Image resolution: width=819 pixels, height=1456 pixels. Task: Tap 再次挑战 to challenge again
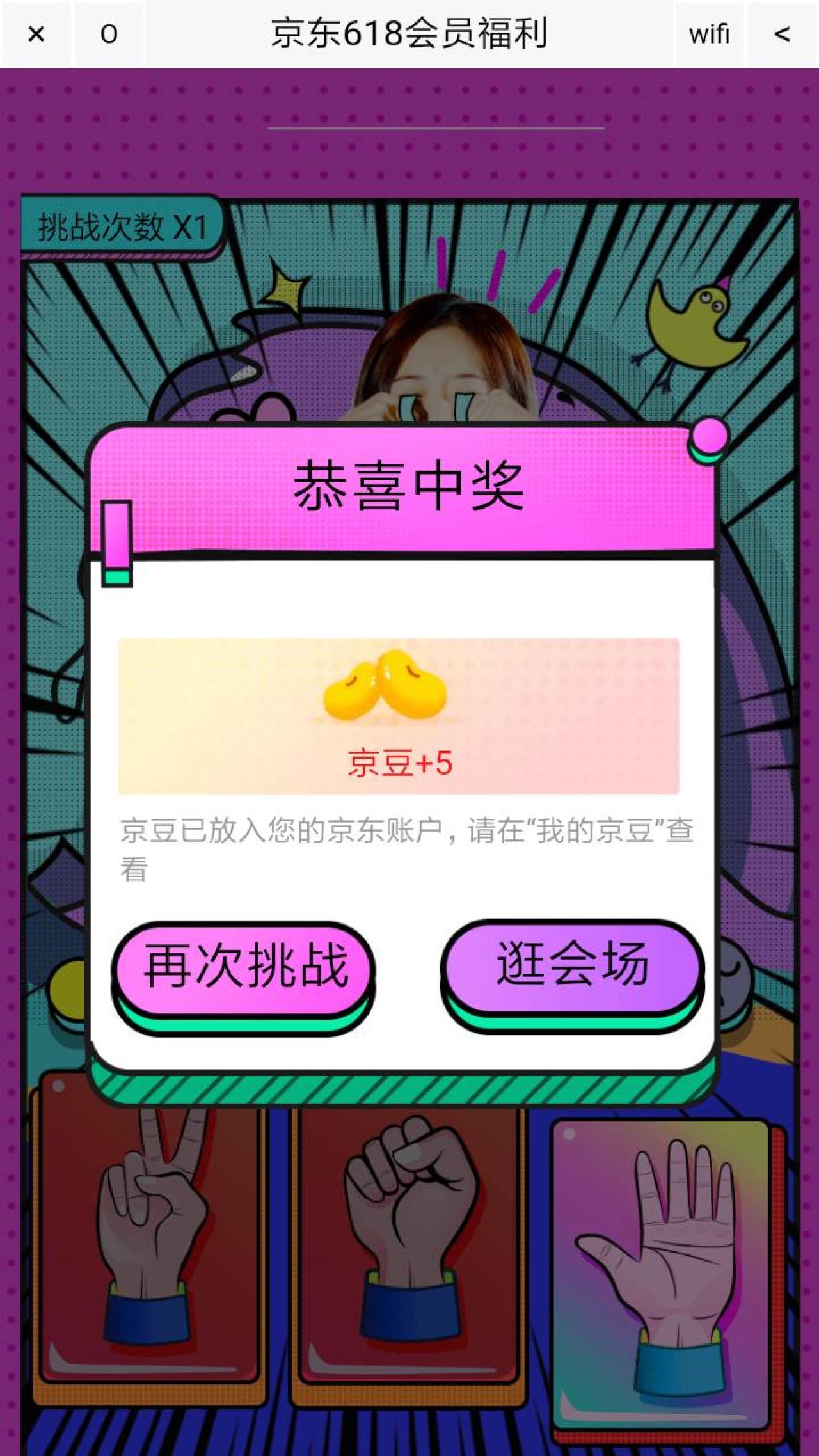[244, 967]
